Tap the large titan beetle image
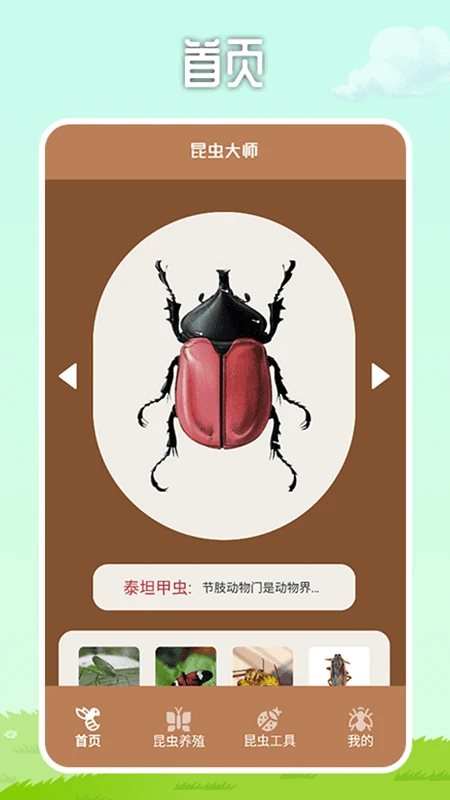This screenshot has width=450, height=800. click(x=224, y=376)
